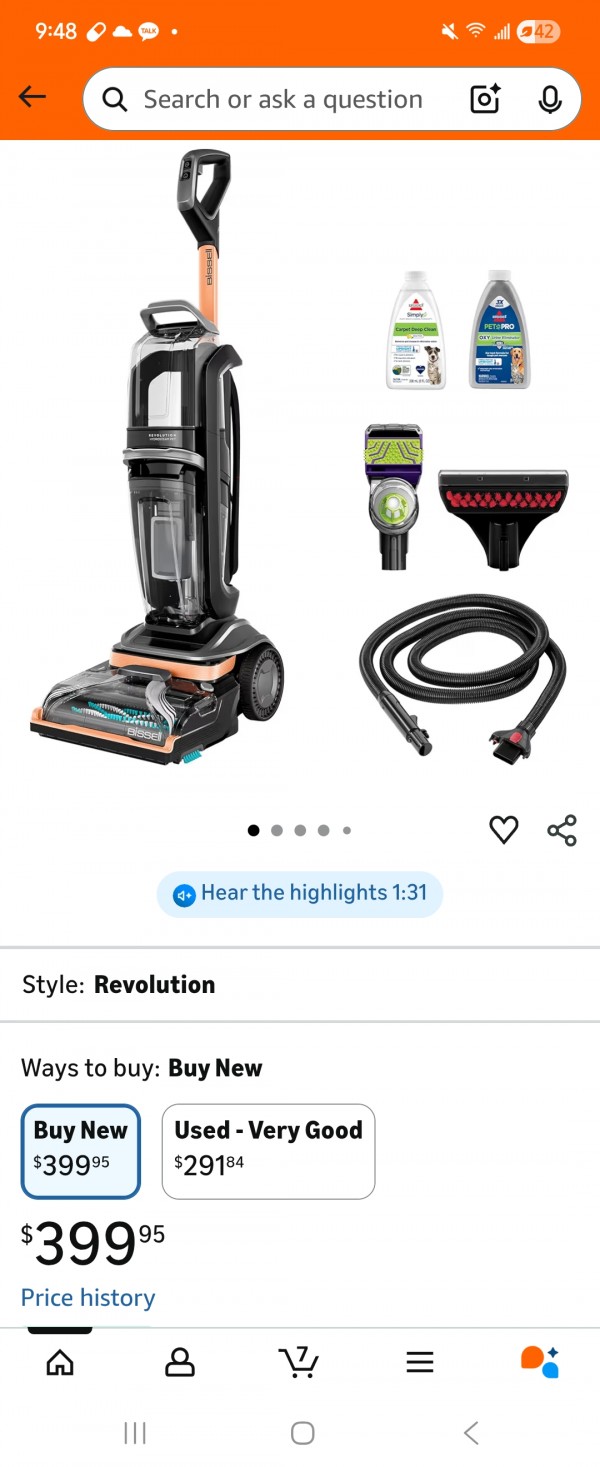Image resolution: width=600 pixels, height=1467 pixels.
Task: Play Hear the highlights audio
Action: (300, 893)
